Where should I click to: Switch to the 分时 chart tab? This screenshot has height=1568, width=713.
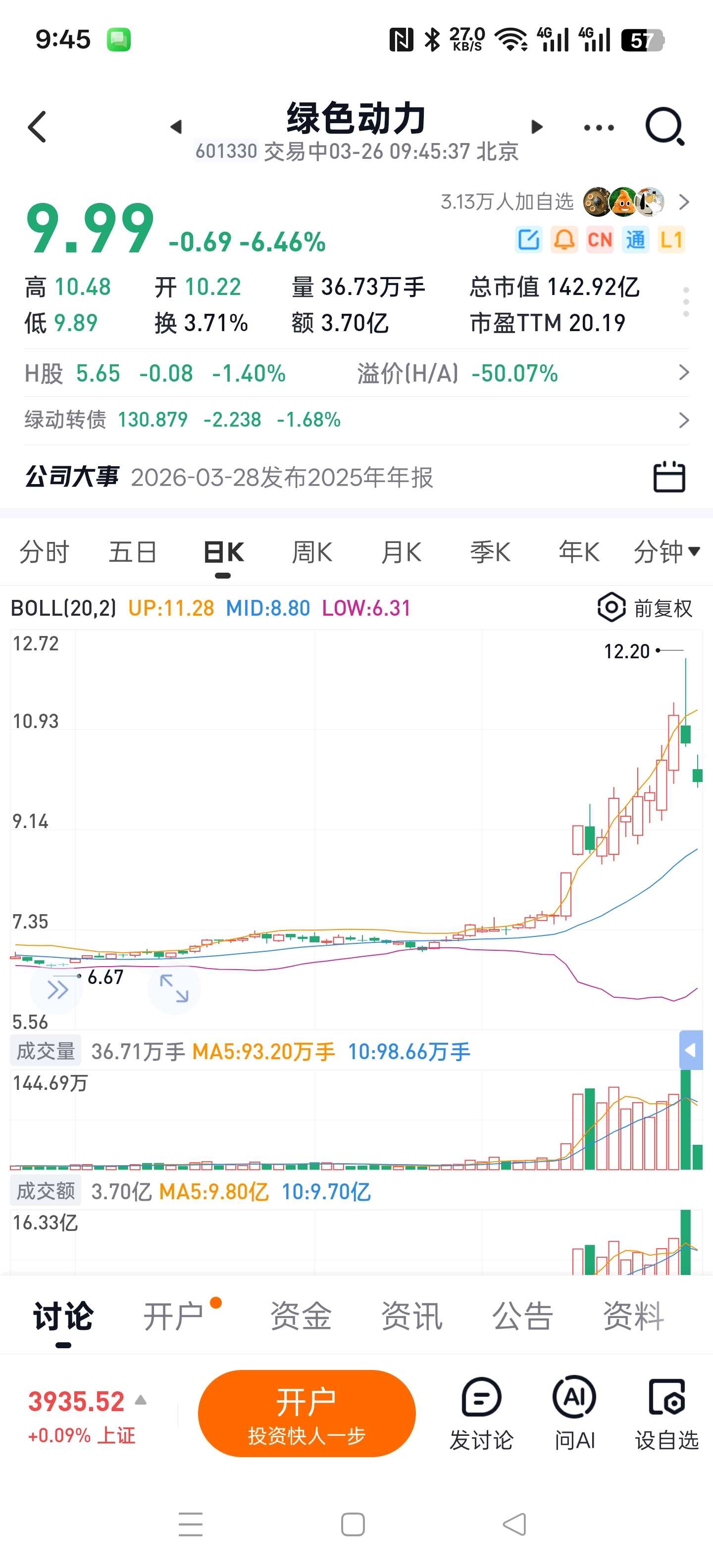click(45, 552)
